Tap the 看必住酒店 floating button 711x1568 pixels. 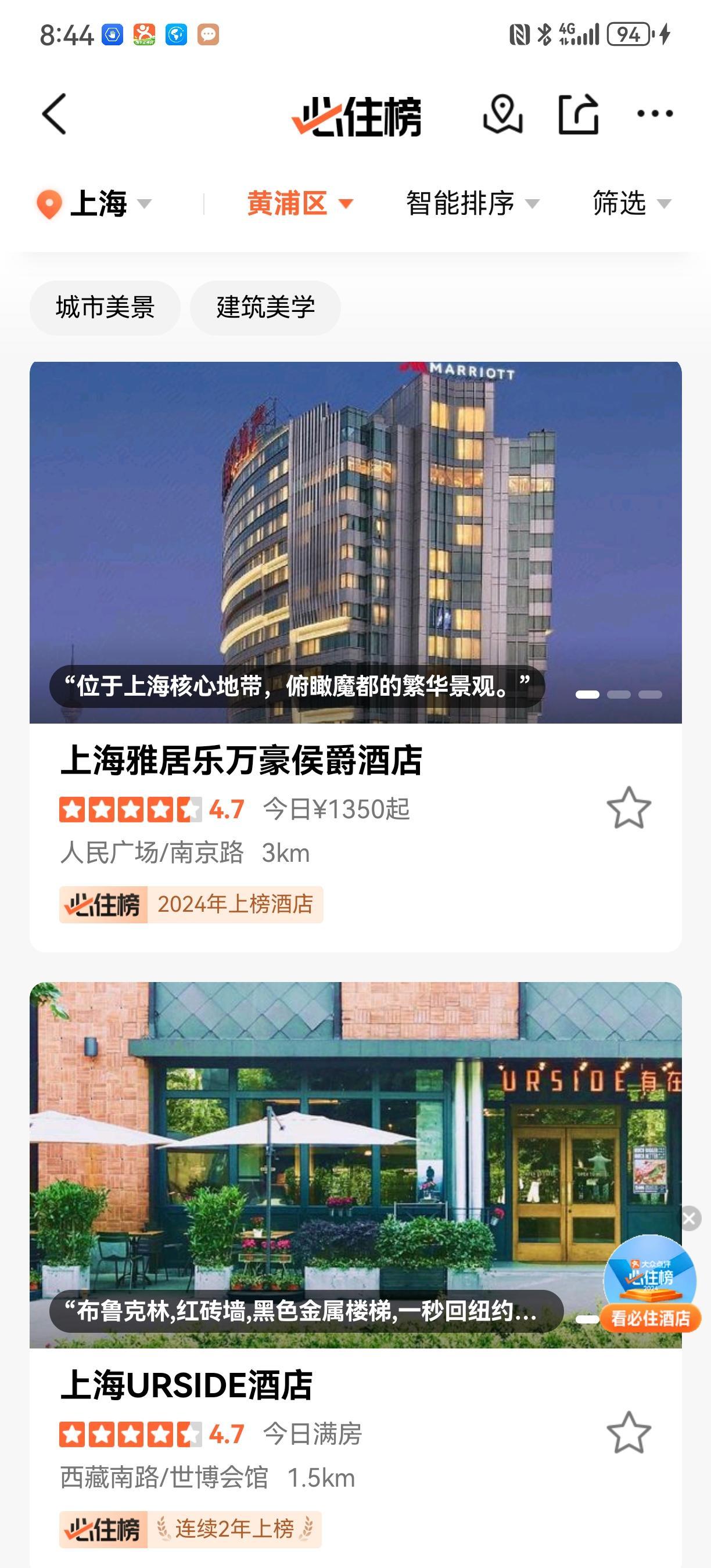point(650,1285)
